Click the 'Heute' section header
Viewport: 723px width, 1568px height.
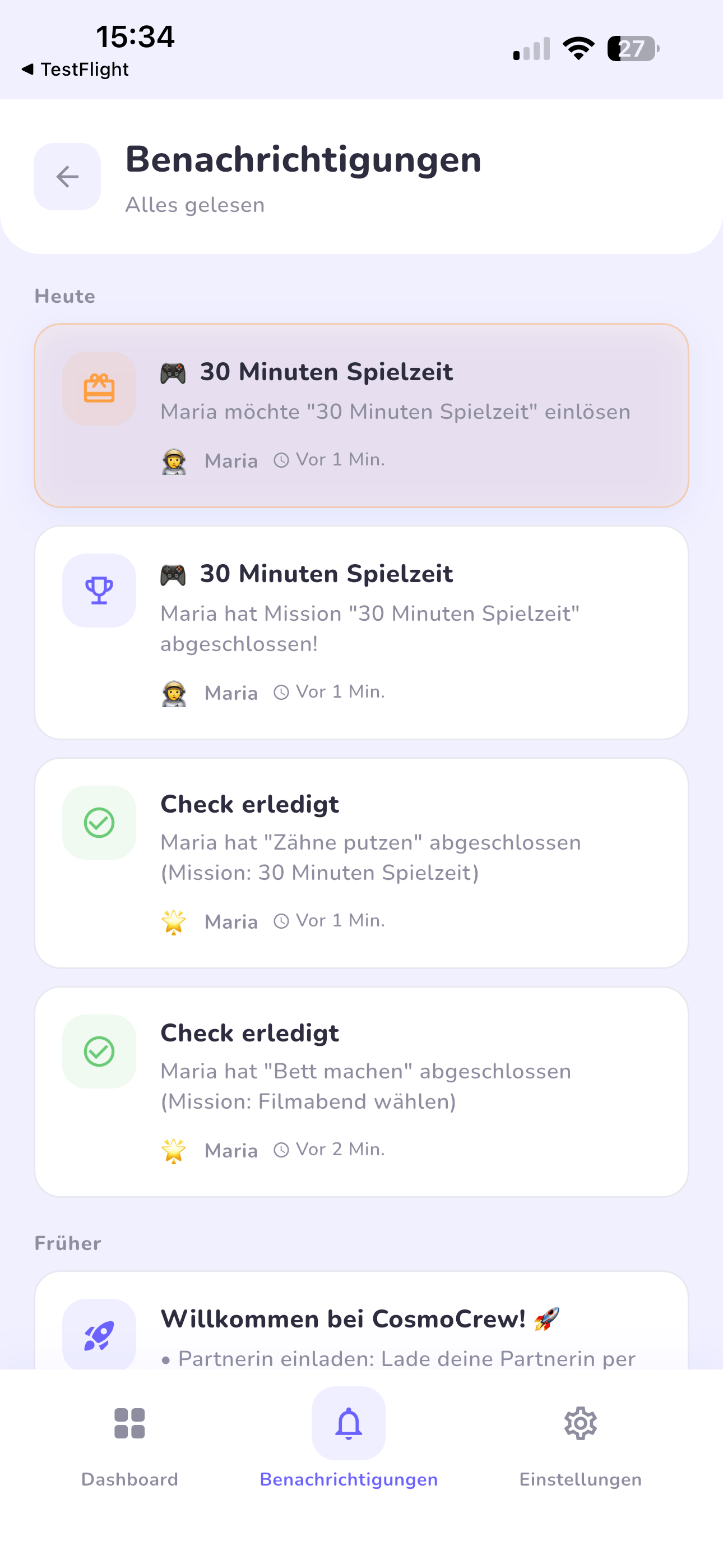tap(64, 296)
